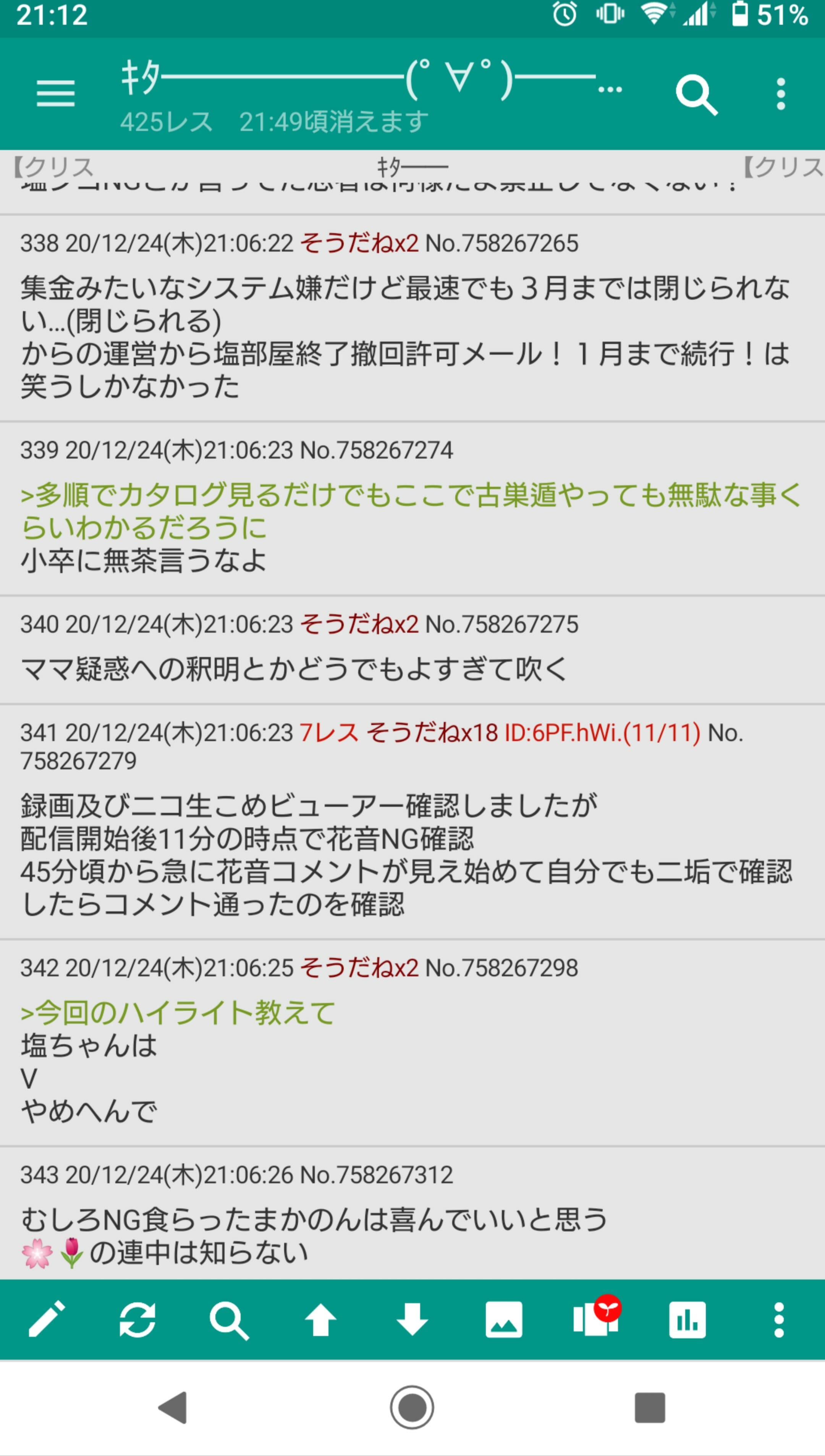This screenshot has width=825, height=1456.
Task: Write a new reply with pencil icon
Action: point(47,1320)
